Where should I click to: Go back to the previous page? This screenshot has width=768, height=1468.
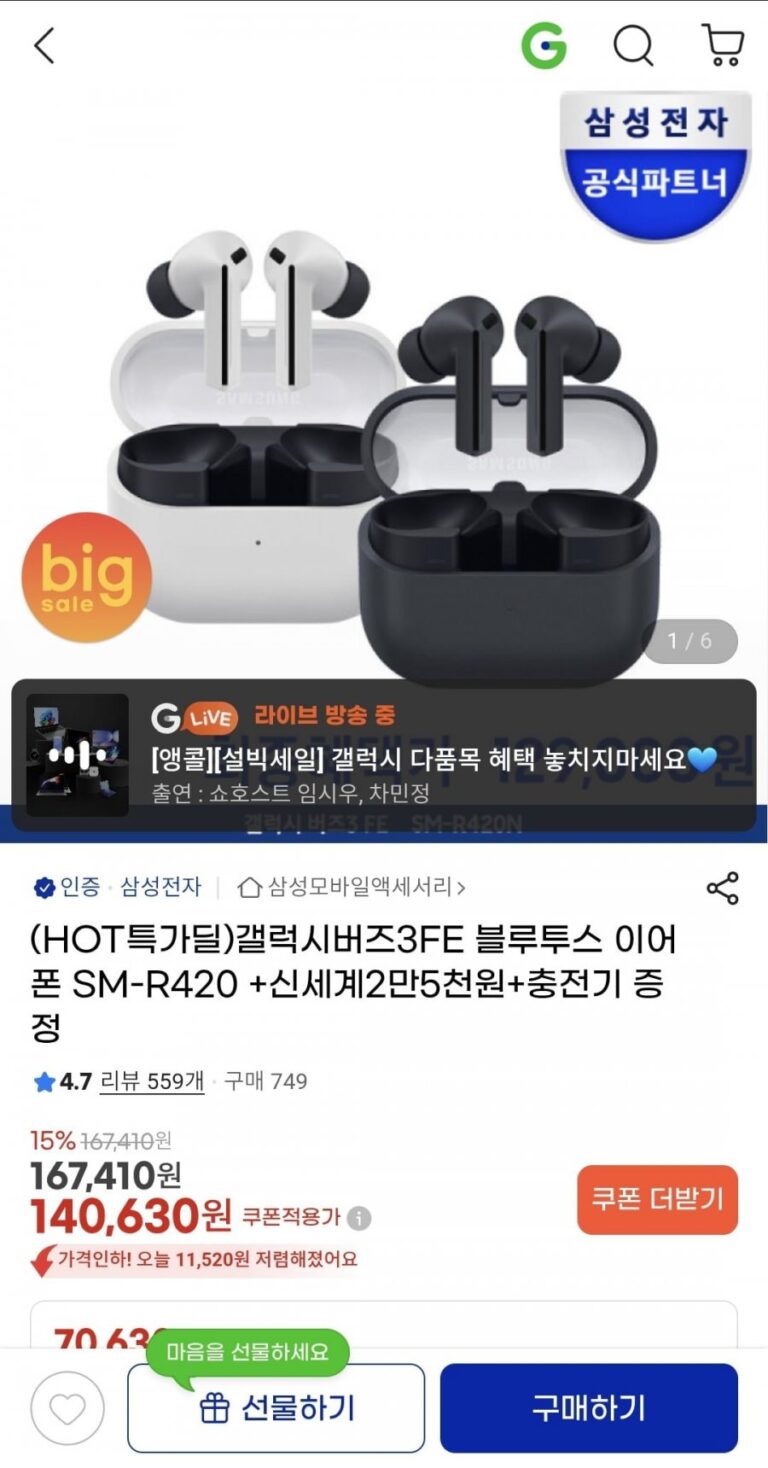pyautogui.click(x=45, y=46)
